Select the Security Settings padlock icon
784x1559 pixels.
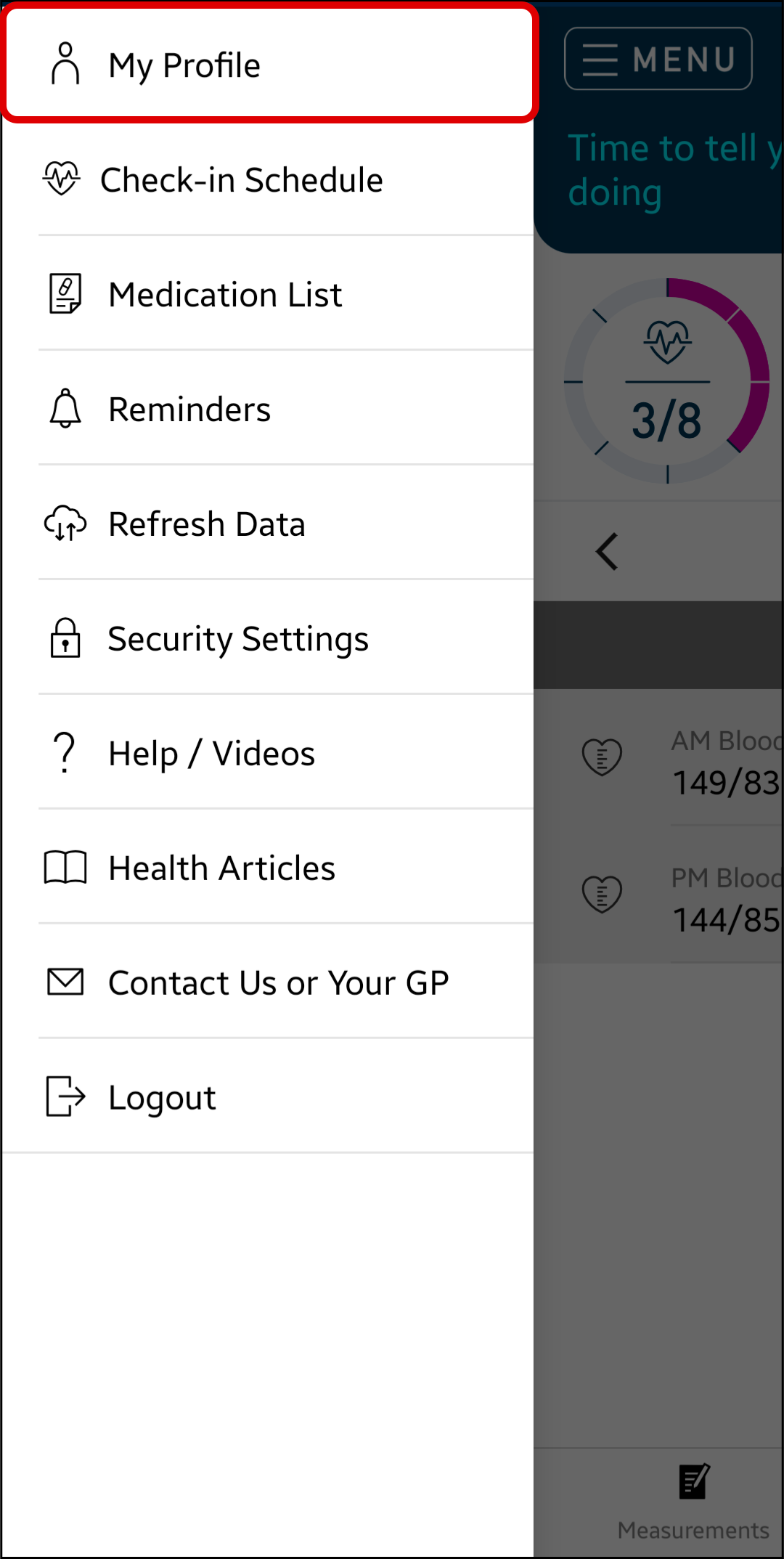click(64, 638)
